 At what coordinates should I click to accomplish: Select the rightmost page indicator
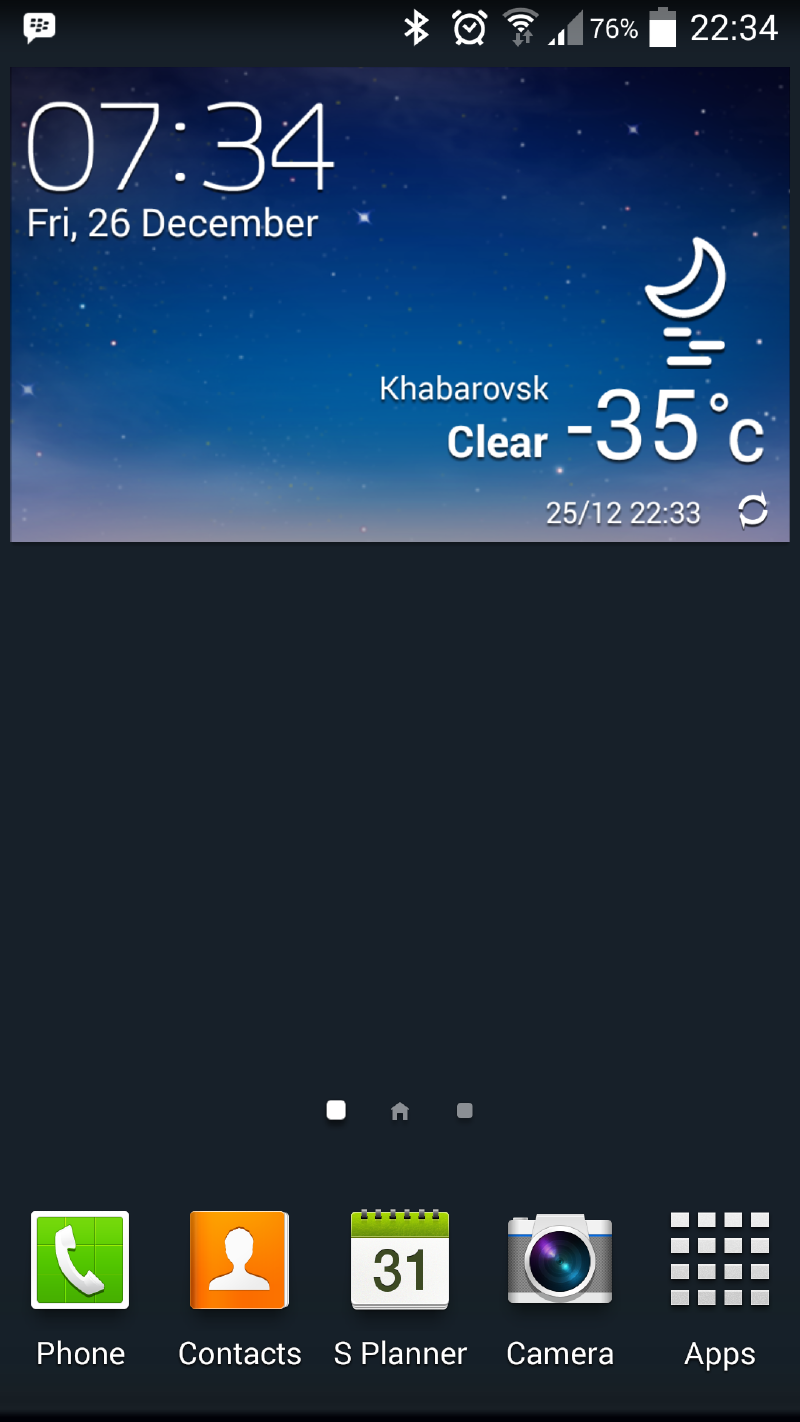[x=463, y=1110]
